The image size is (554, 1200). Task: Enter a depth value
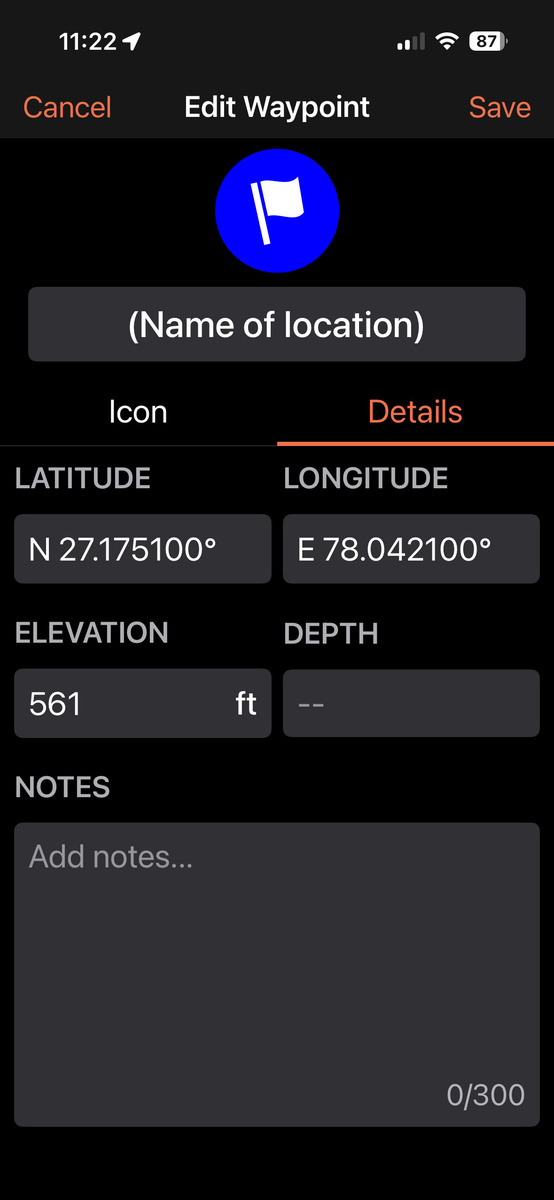(411, 703)
